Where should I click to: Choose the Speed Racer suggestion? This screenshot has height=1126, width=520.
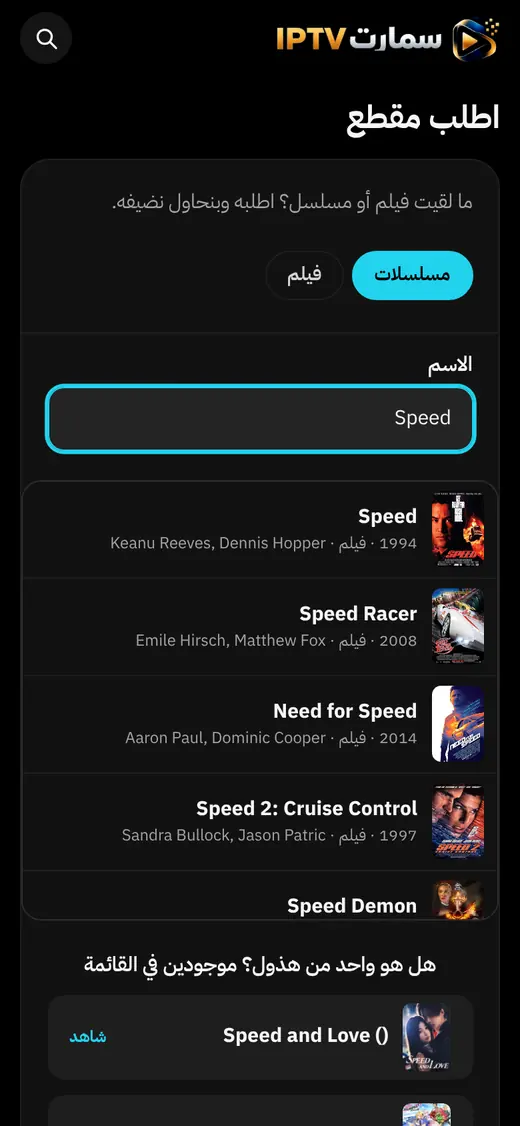260,627
